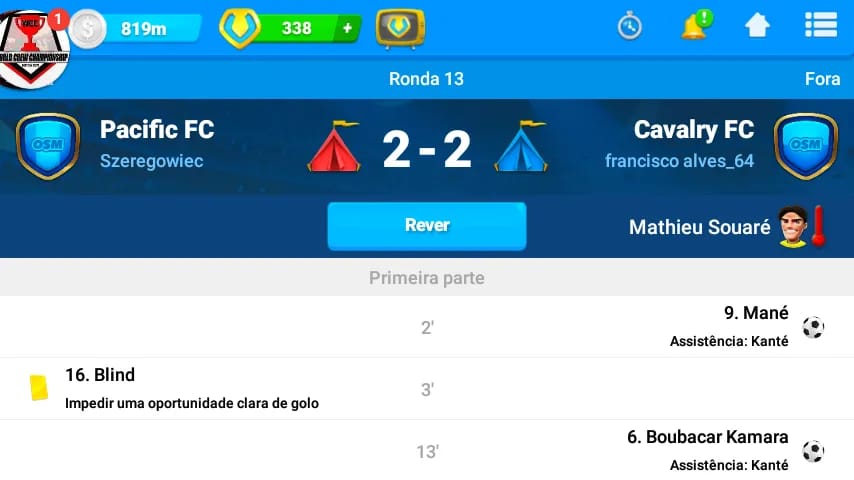This screenshot has width=854, height=480.
Task: Add more boss coins with plus
Action: 347,28
